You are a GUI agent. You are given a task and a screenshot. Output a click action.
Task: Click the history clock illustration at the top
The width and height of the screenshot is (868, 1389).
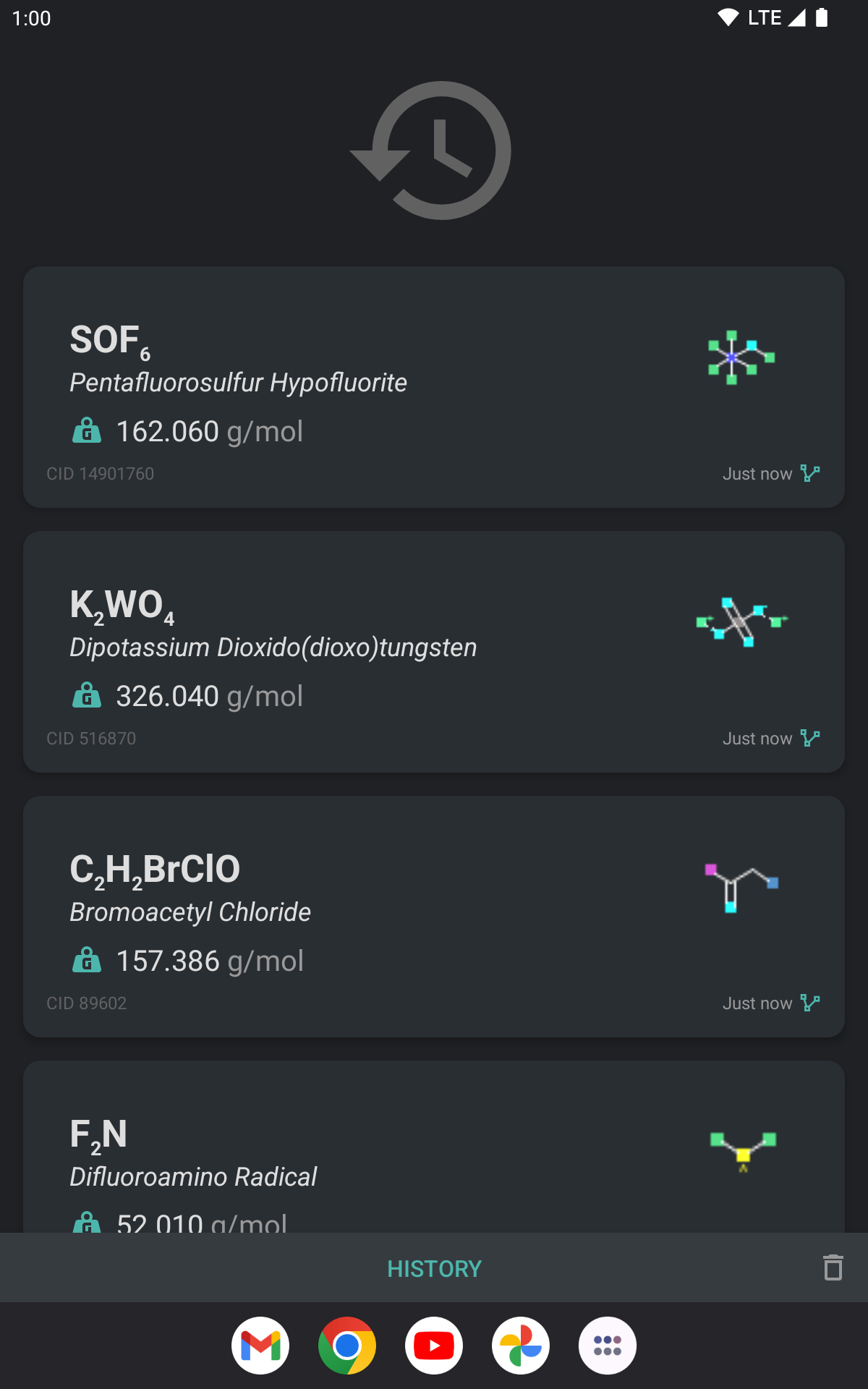click(434, 150)
